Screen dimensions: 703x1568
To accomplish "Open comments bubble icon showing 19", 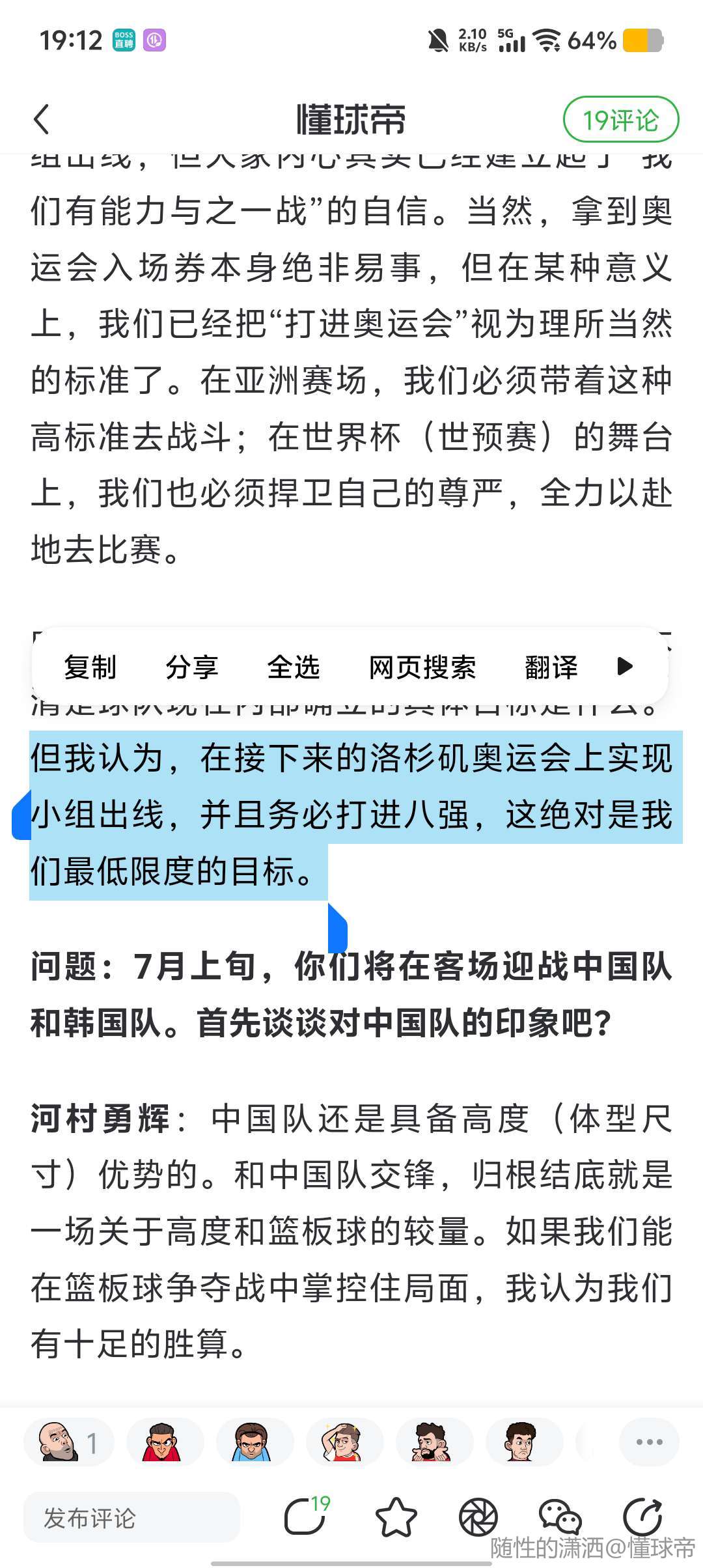I will [306, 1519].
